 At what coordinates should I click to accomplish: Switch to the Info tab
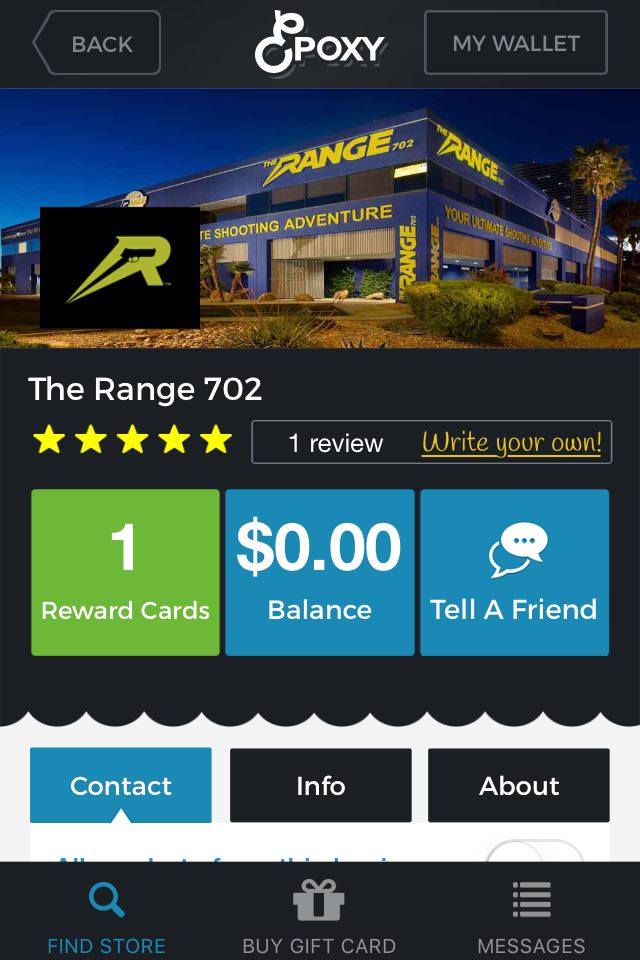point(320,785)
